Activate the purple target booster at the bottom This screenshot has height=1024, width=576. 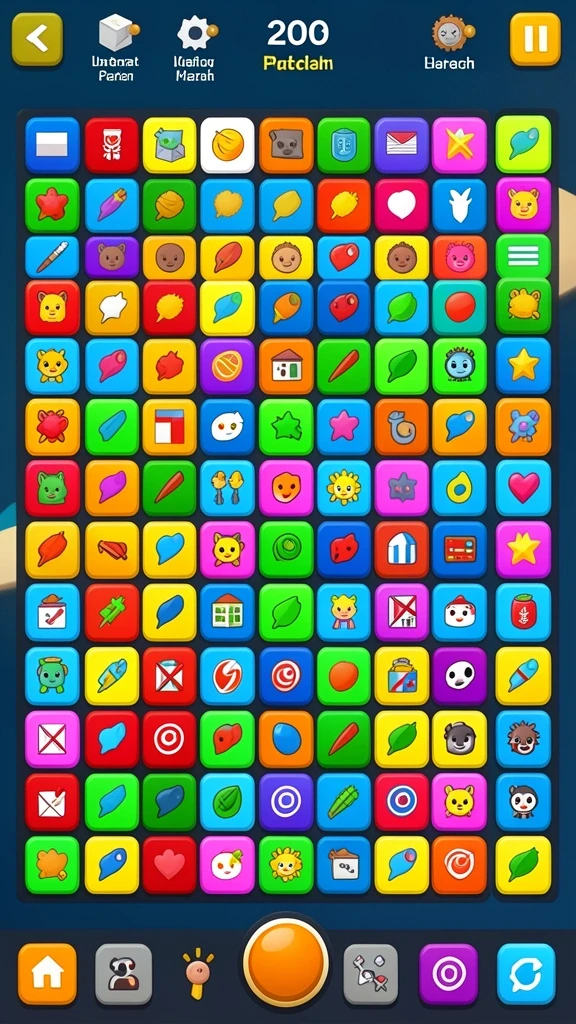[448, 974]
